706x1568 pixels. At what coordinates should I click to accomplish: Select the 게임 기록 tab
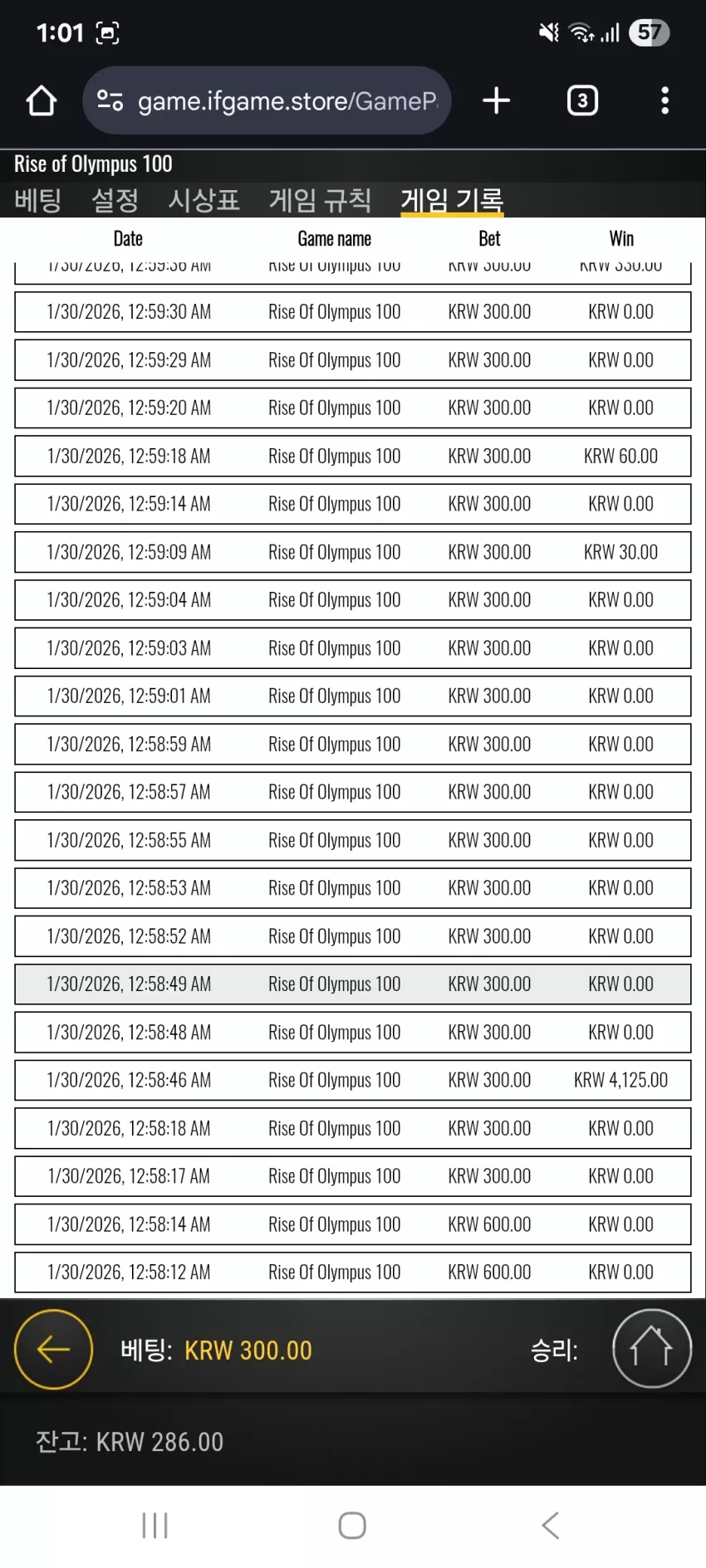[452, 200]
